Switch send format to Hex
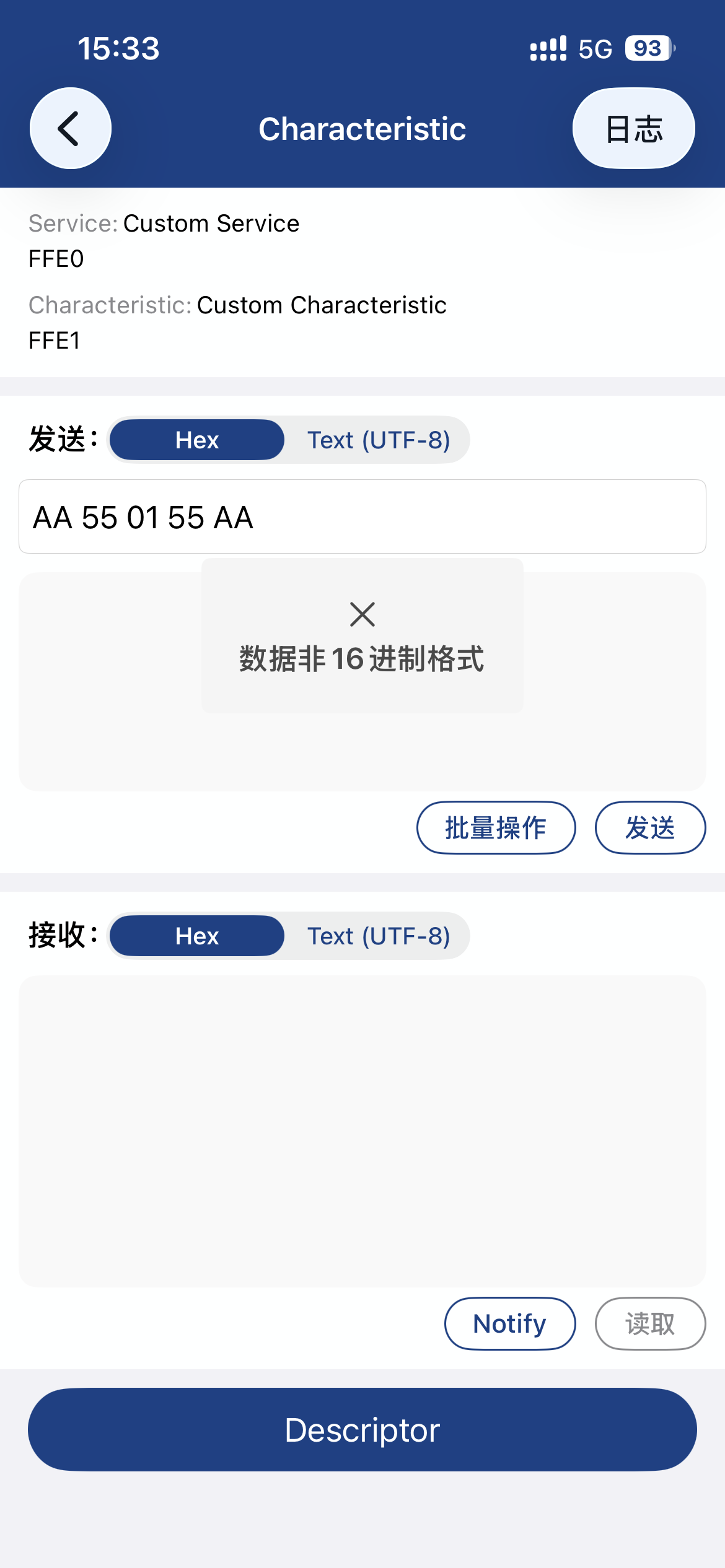This screenshot has height=1568, width=725. tap(196, 440)
